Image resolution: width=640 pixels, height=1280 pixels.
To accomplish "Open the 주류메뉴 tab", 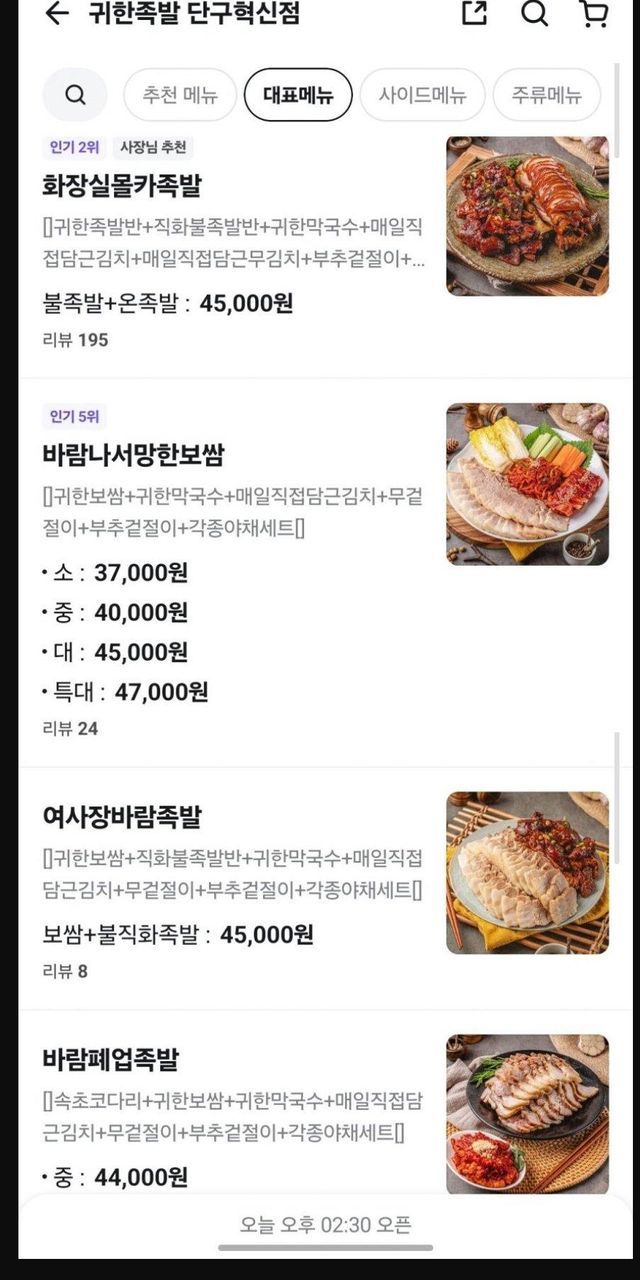I will (x=547, y=95).
